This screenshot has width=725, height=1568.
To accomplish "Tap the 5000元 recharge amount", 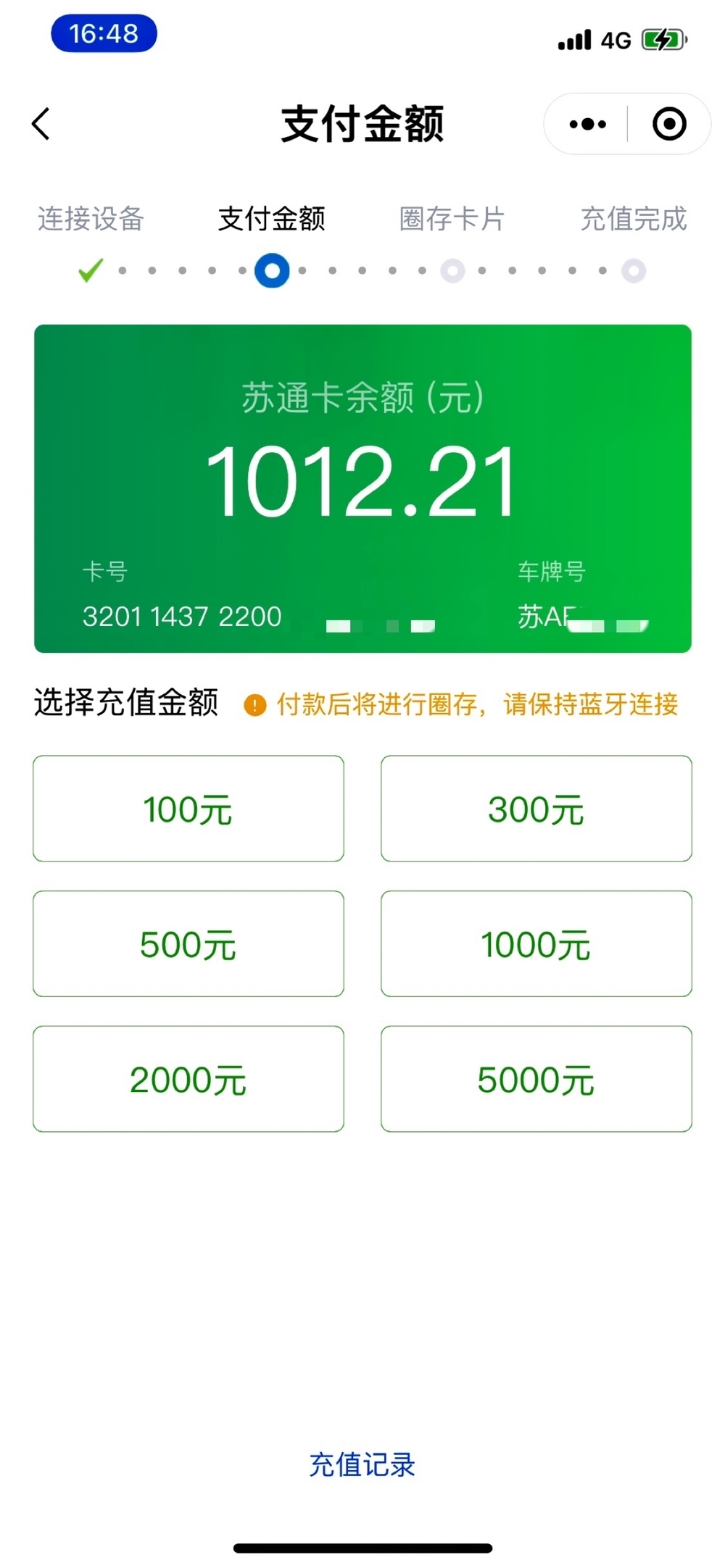I will tap(536, 1079).
